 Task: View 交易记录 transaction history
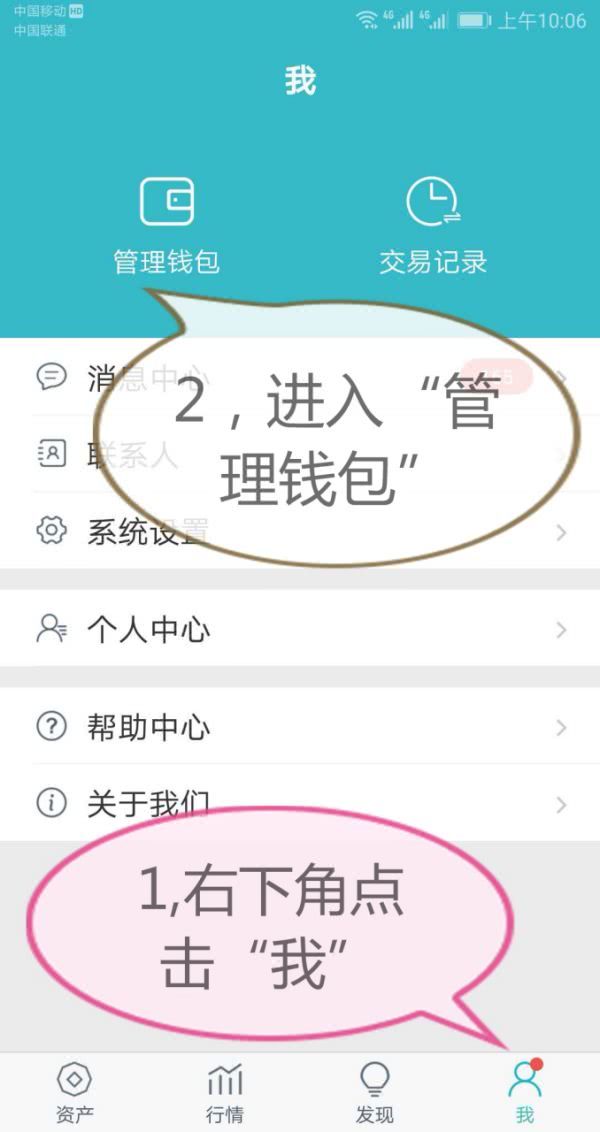tap(432, 225)
